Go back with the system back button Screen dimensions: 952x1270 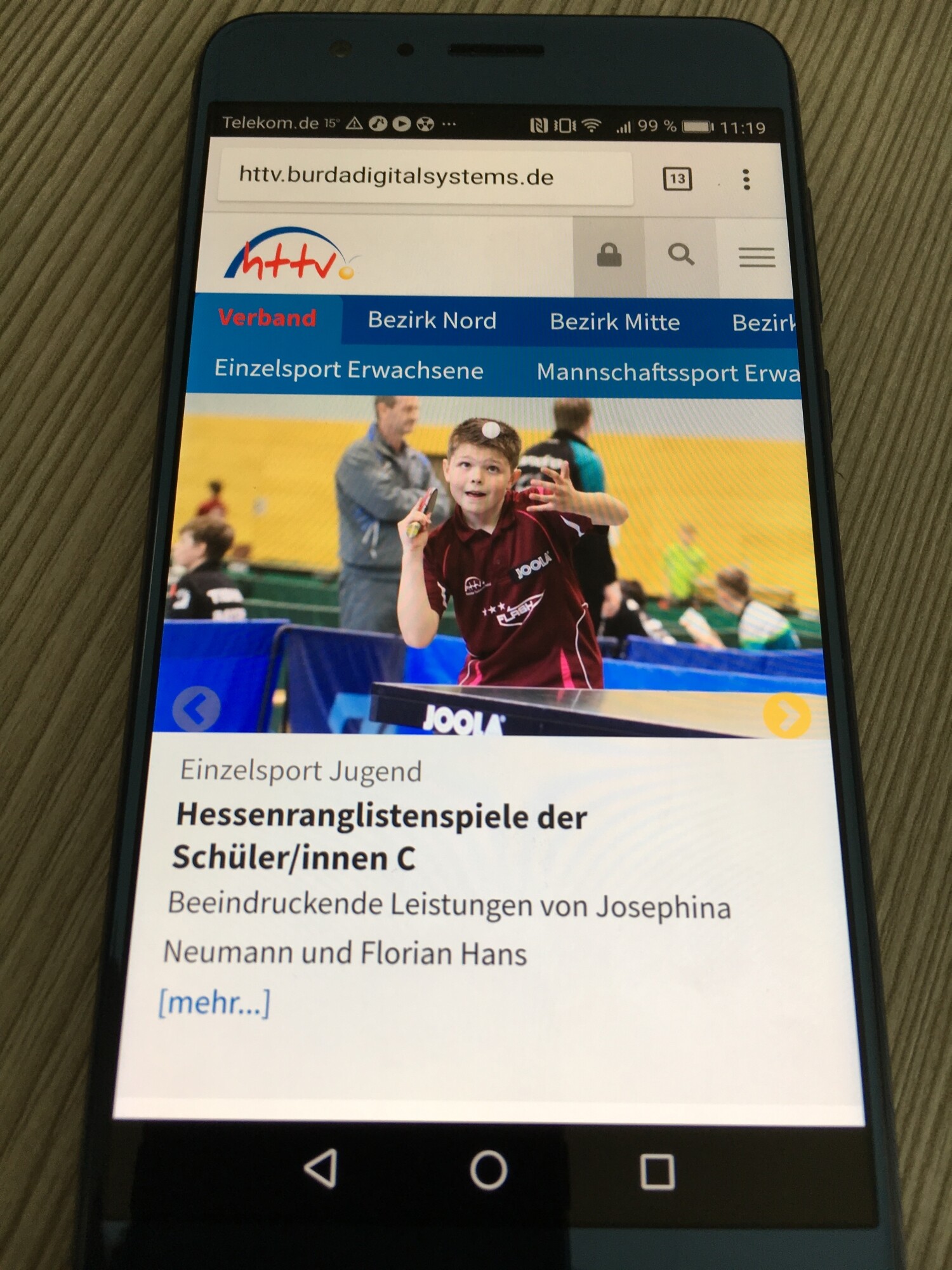[321, 1168]
